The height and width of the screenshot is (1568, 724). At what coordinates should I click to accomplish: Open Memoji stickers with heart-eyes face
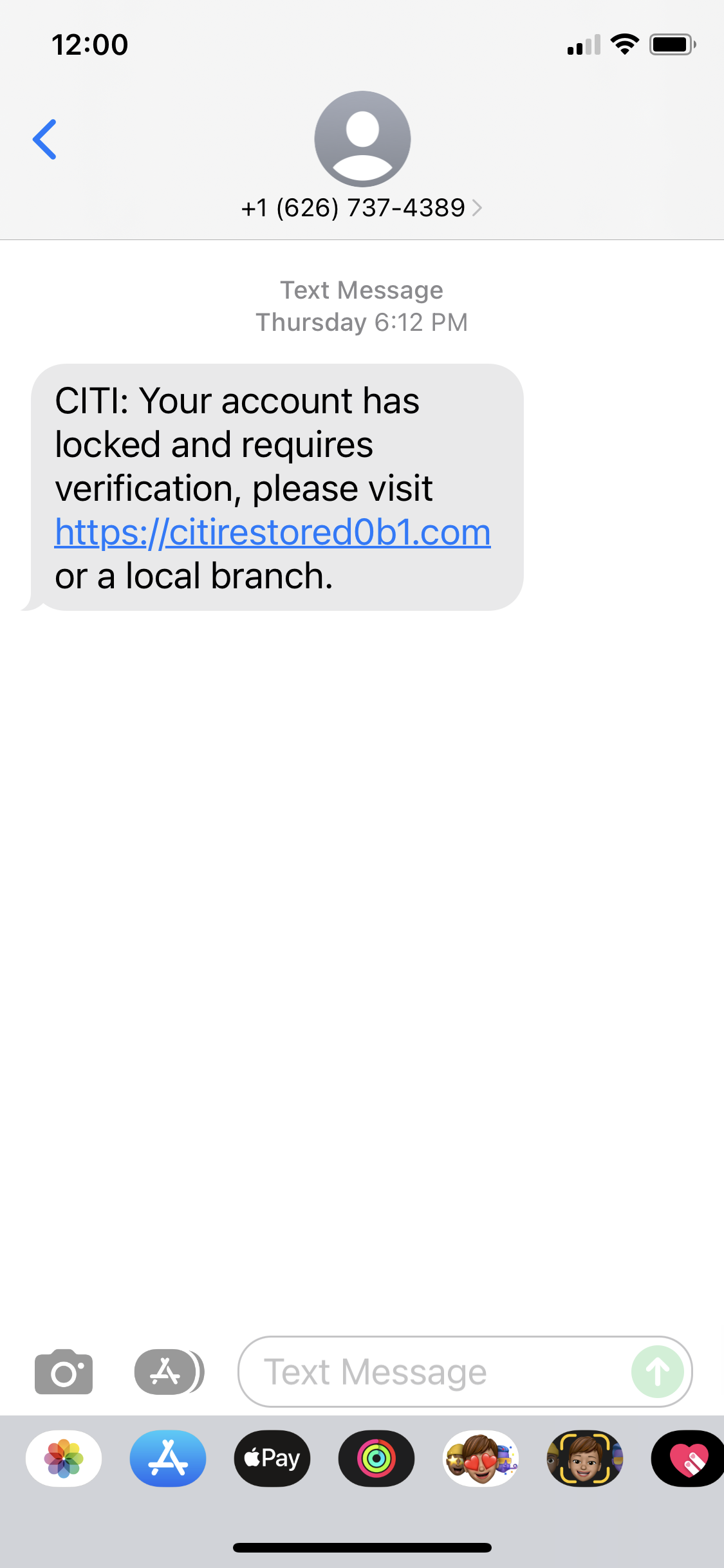[x=481, y=1459]
